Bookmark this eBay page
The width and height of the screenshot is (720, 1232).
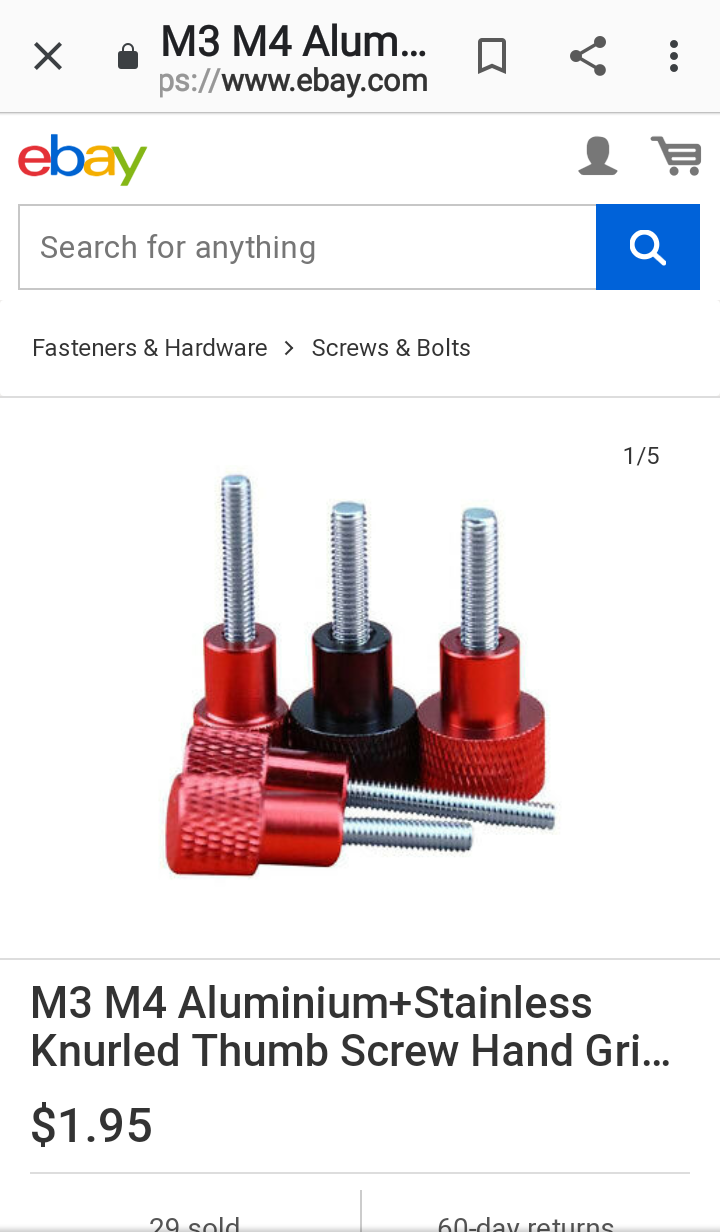[491, 57]
